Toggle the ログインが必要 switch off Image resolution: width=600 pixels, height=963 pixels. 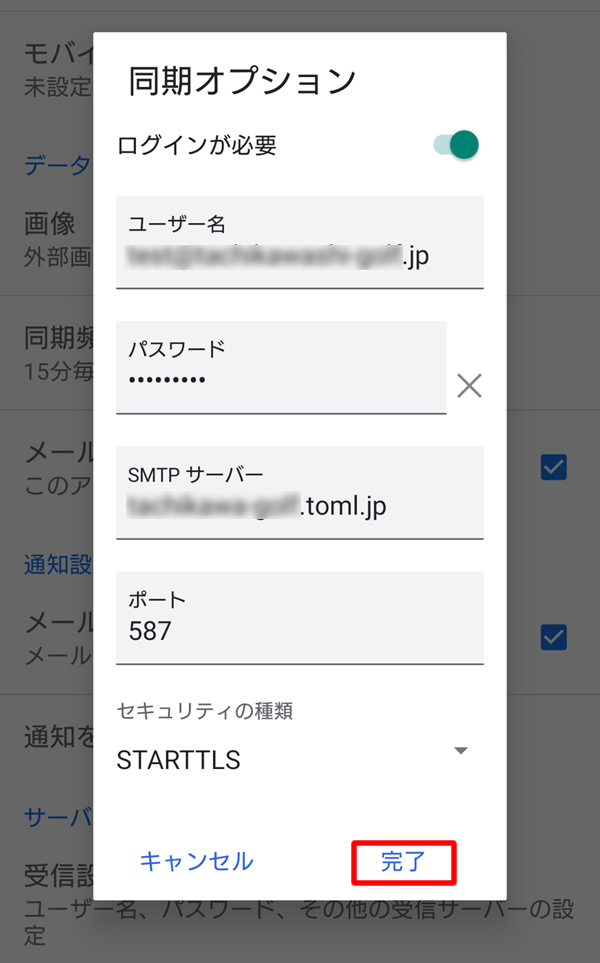coord(456,146)
